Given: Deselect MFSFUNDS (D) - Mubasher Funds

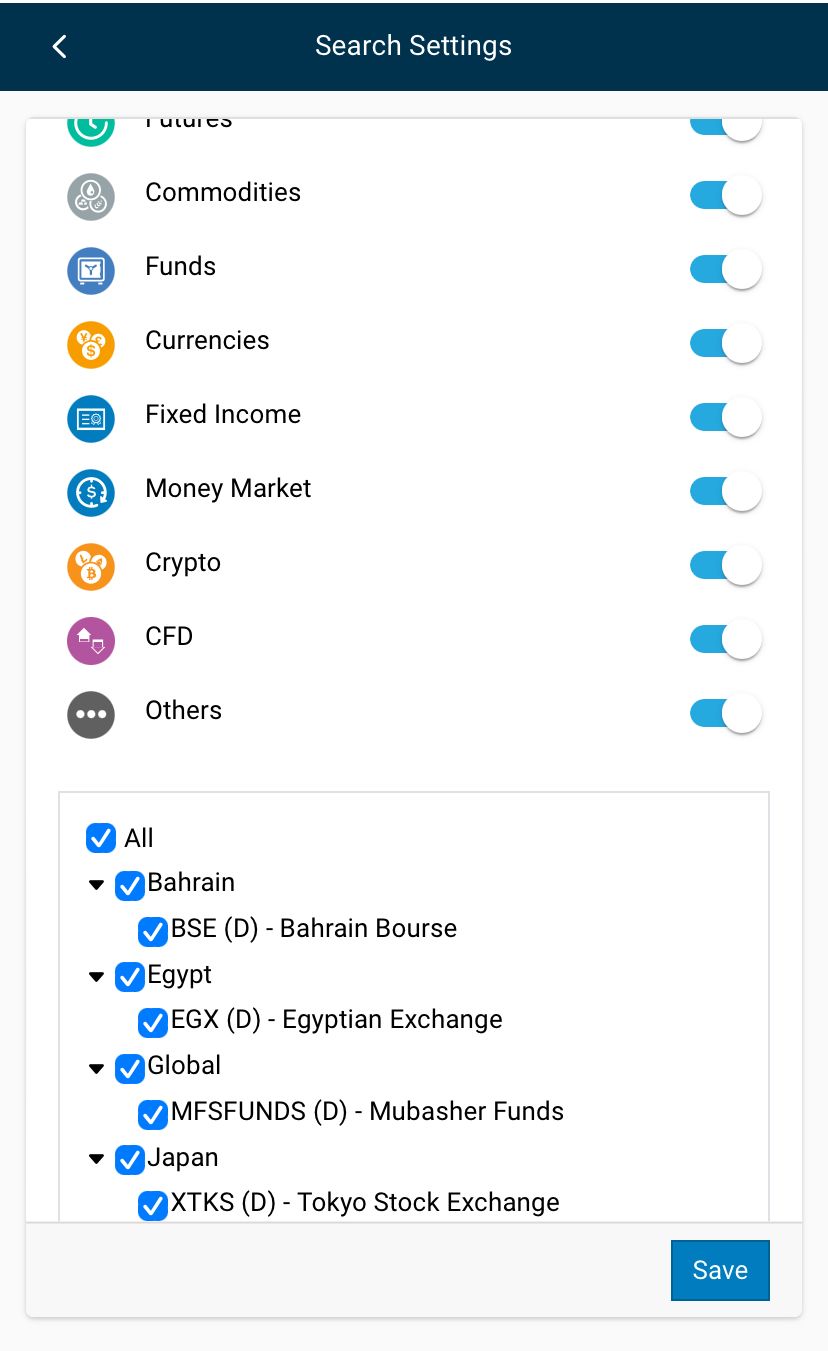Looking at the screenshot, I should tap(153, 1114).
